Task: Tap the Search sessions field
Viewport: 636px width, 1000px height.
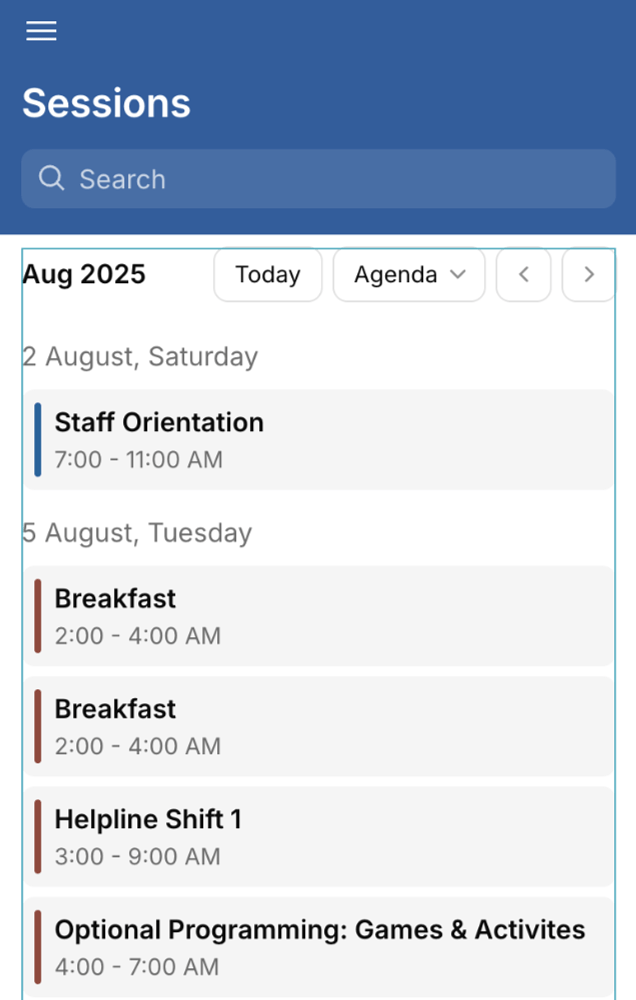Action: pos(318,179)
